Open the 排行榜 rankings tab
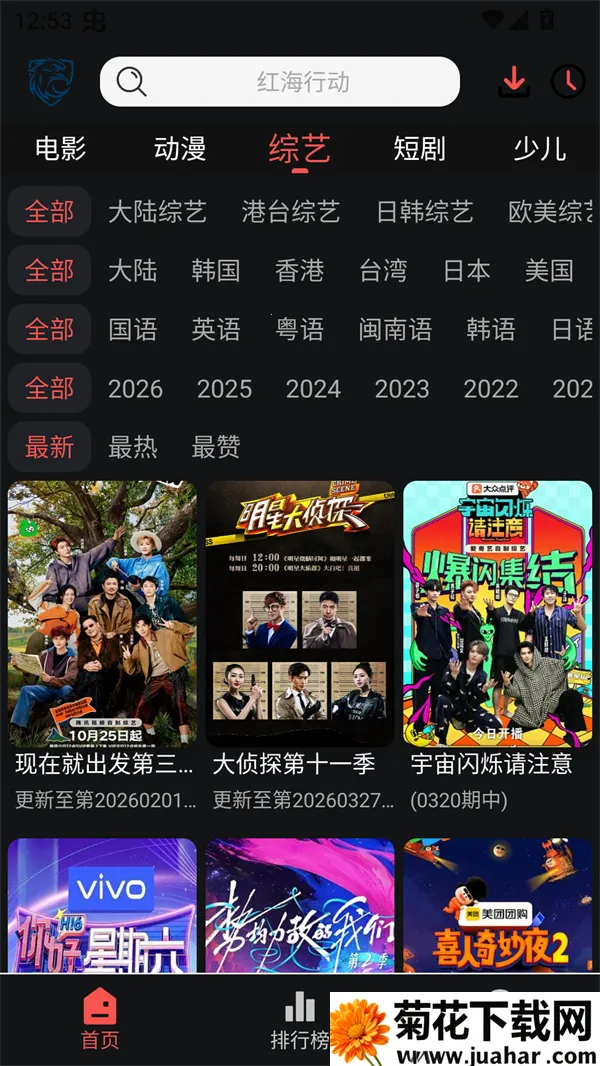Screen dimensions: 600x1066 [299, 1020]
